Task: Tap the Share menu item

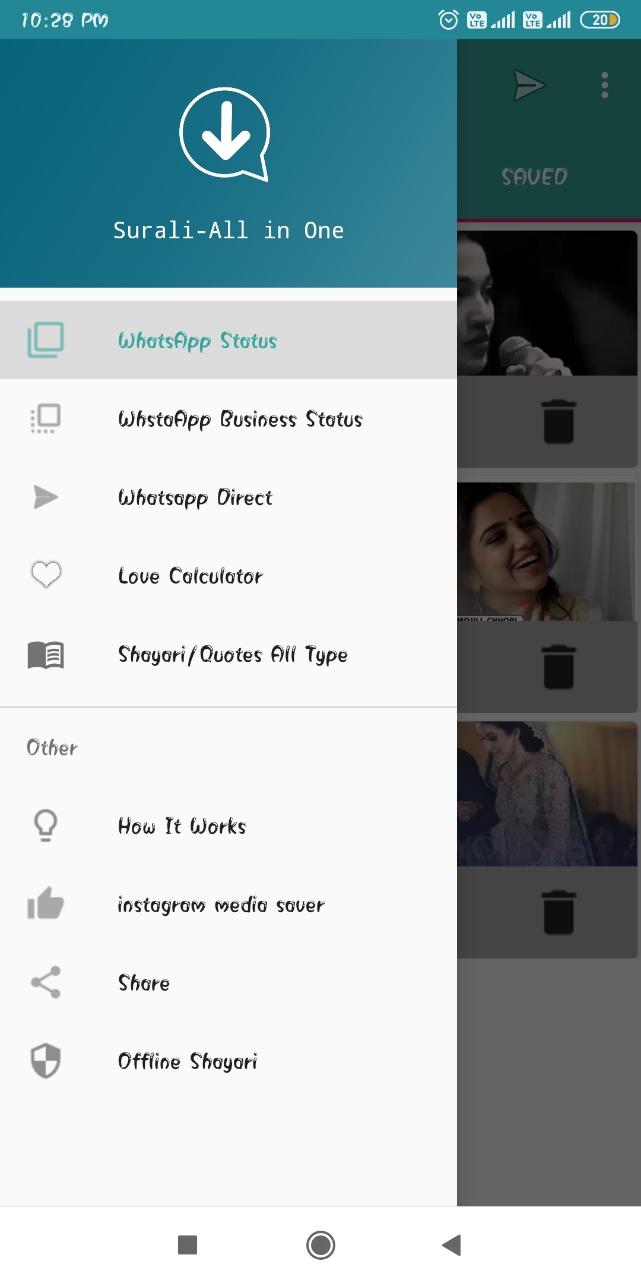Action: tap(228, 983)
